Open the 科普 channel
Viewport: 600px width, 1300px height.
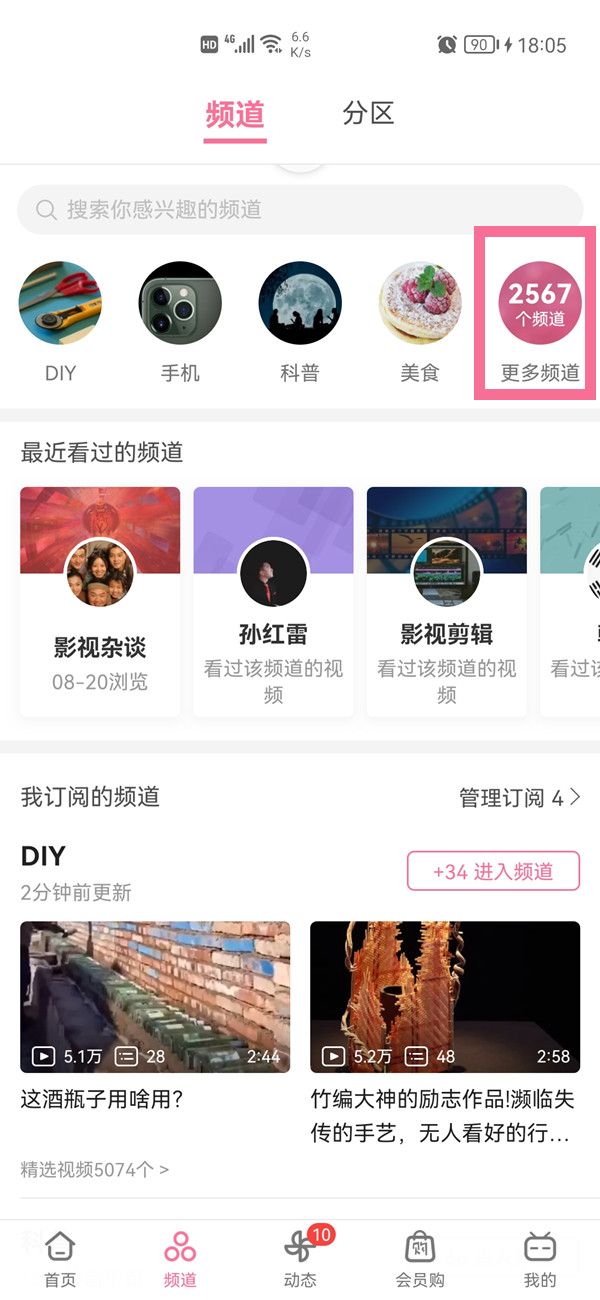tap(300, 303)
